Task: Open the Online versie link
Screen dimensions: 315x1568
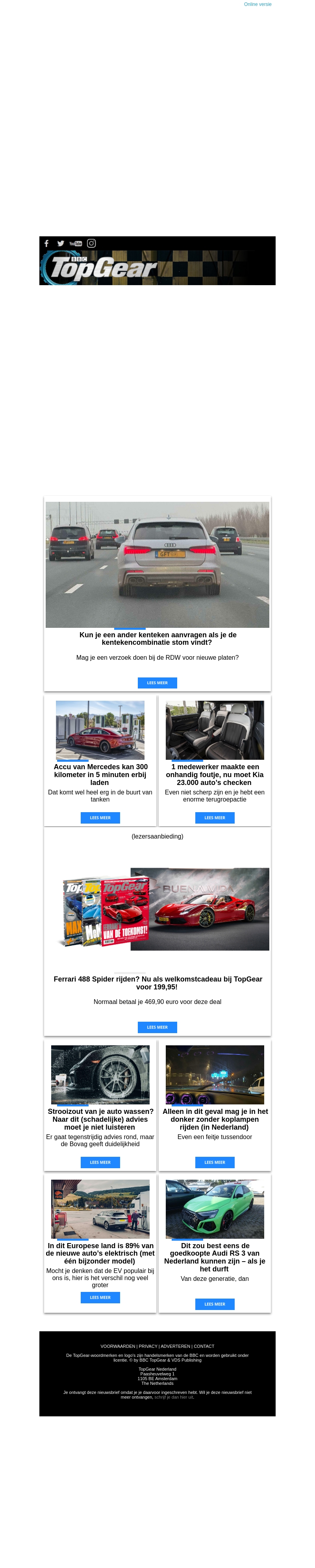Action: point(257,4)
